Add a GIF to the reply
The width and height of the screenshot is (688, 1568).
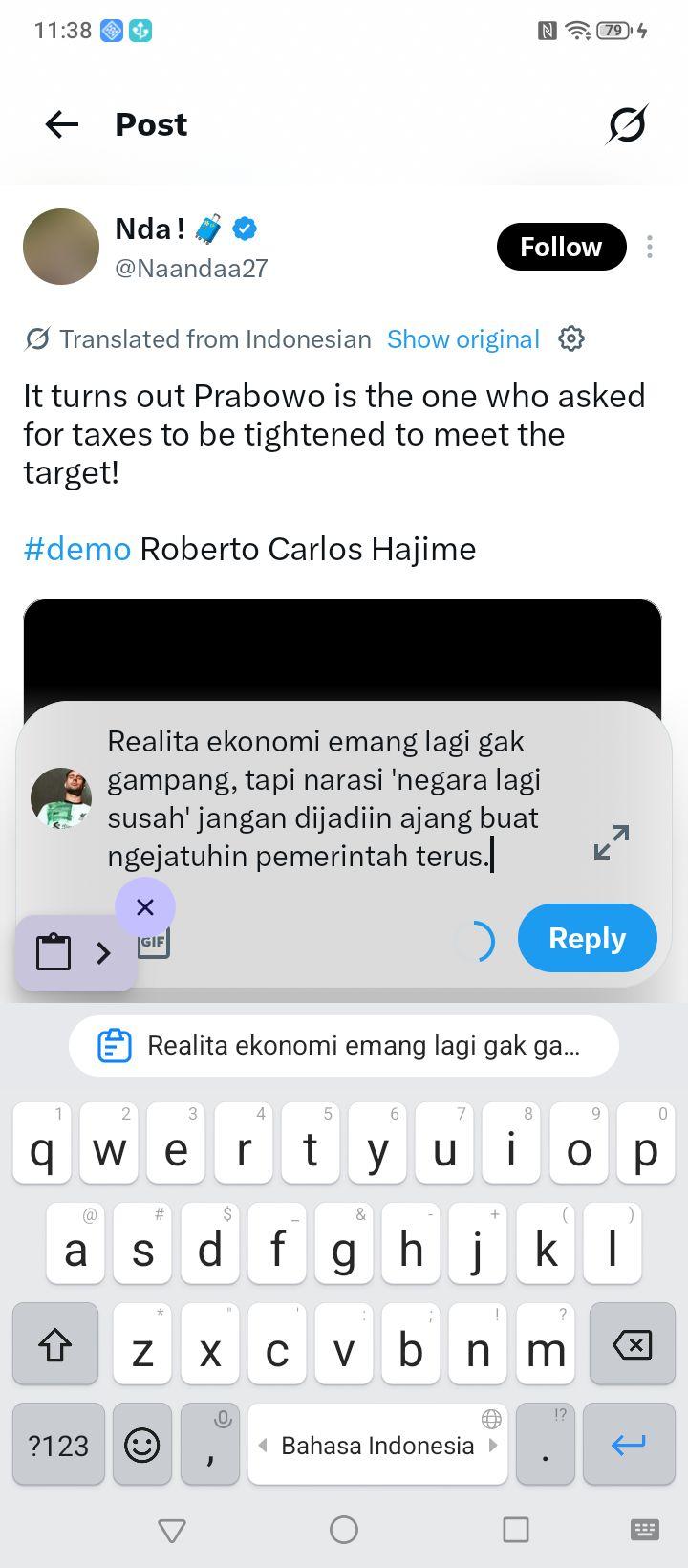coord(154,942)
